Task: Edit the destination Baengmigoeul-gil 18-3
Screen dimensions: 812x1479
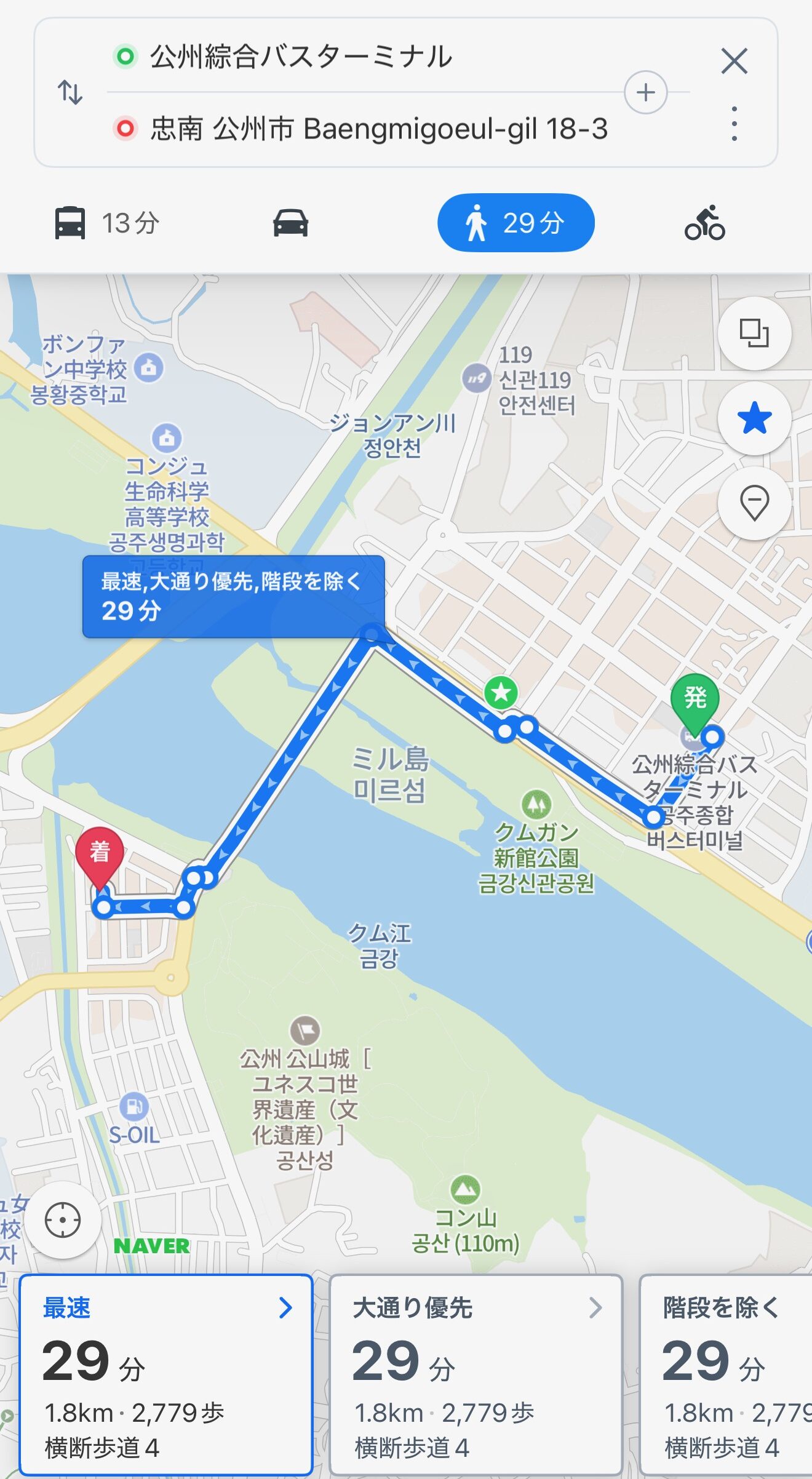Action: click(380, 129)
